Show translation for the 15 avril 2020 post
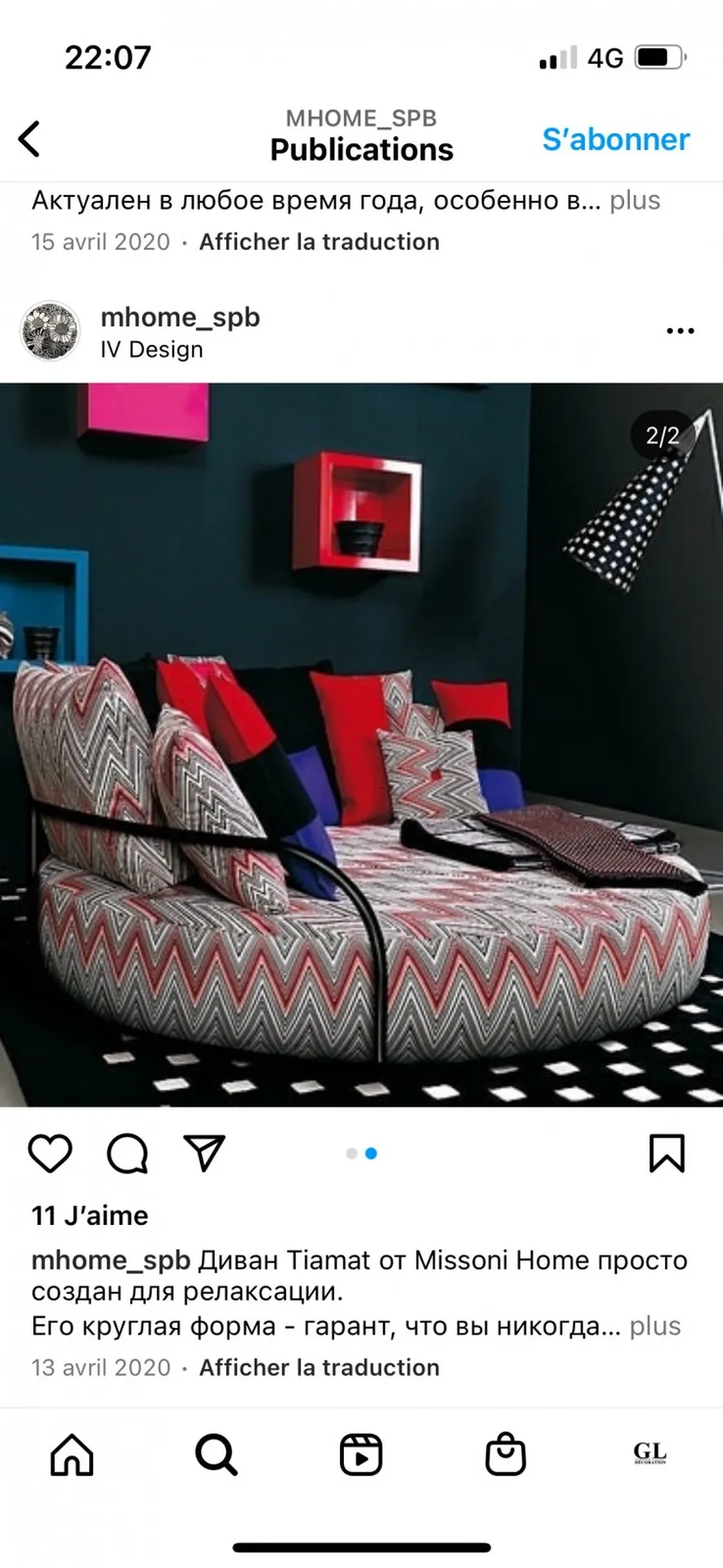Image resolution: width=723 pixels, height=1568 pixels. click(319, 242)
